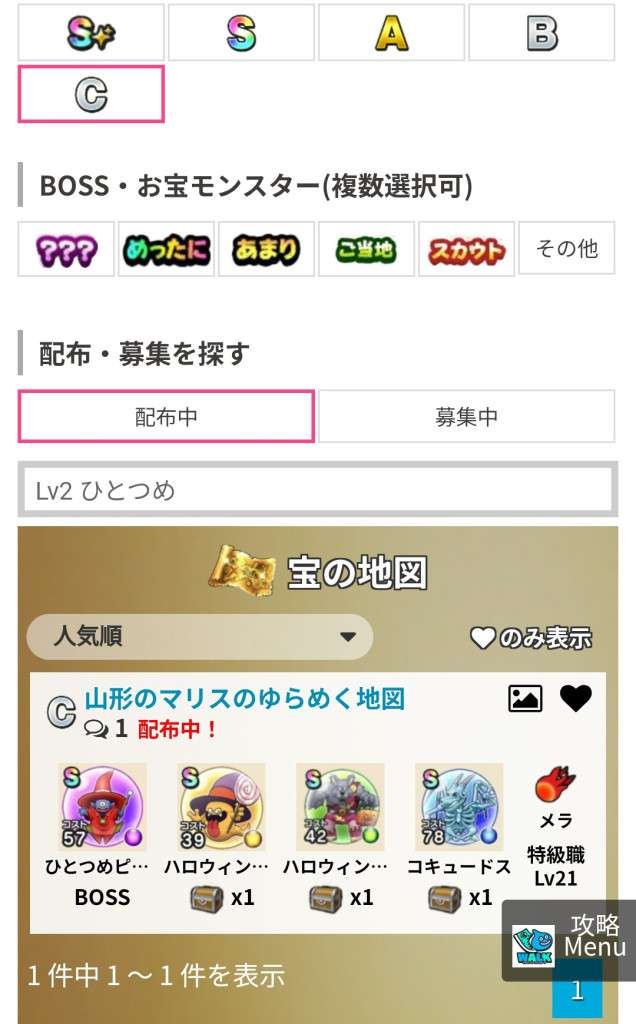This screenshot has height=1024, width=636.
Task: Filter by めったに monsters
Action: coord(166,250)
